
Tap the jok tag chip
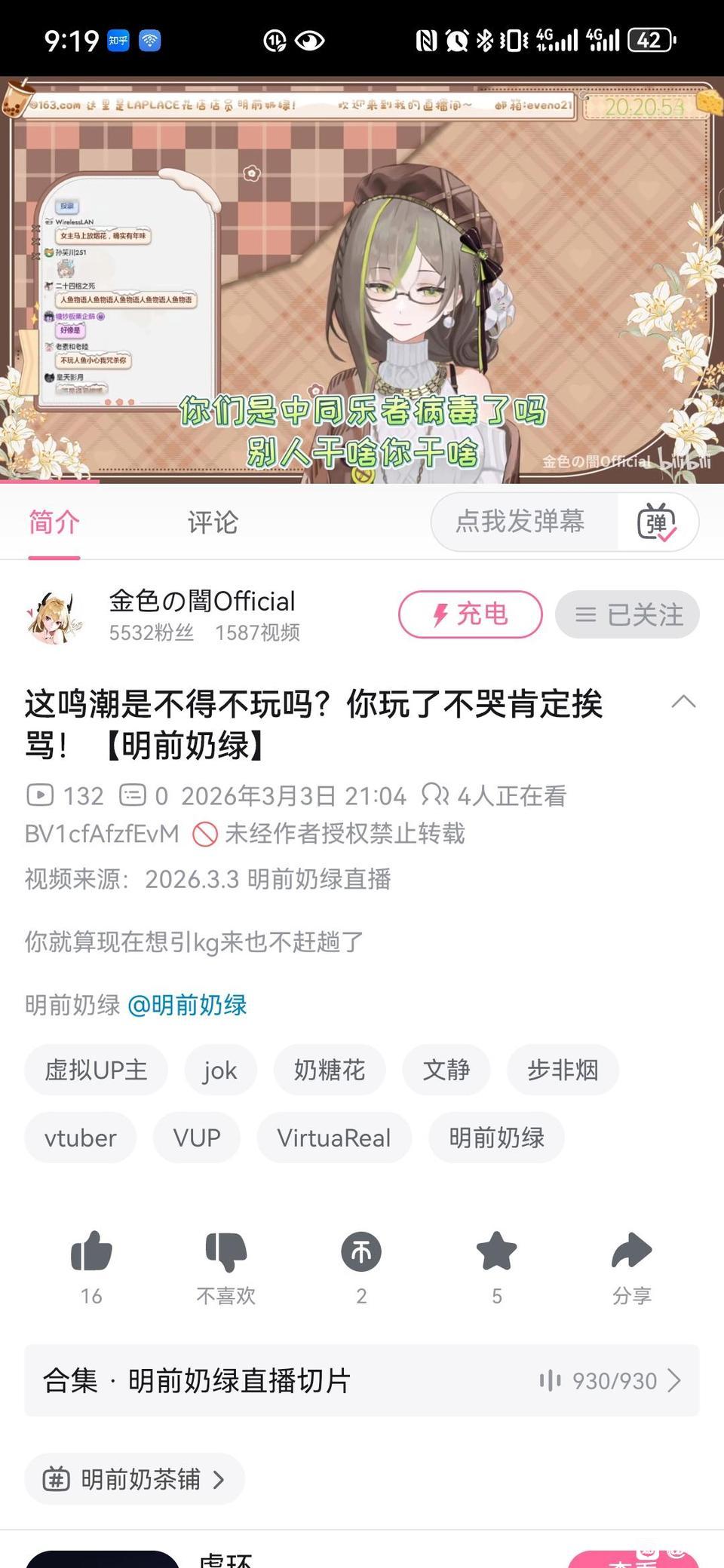point(220,1070)
